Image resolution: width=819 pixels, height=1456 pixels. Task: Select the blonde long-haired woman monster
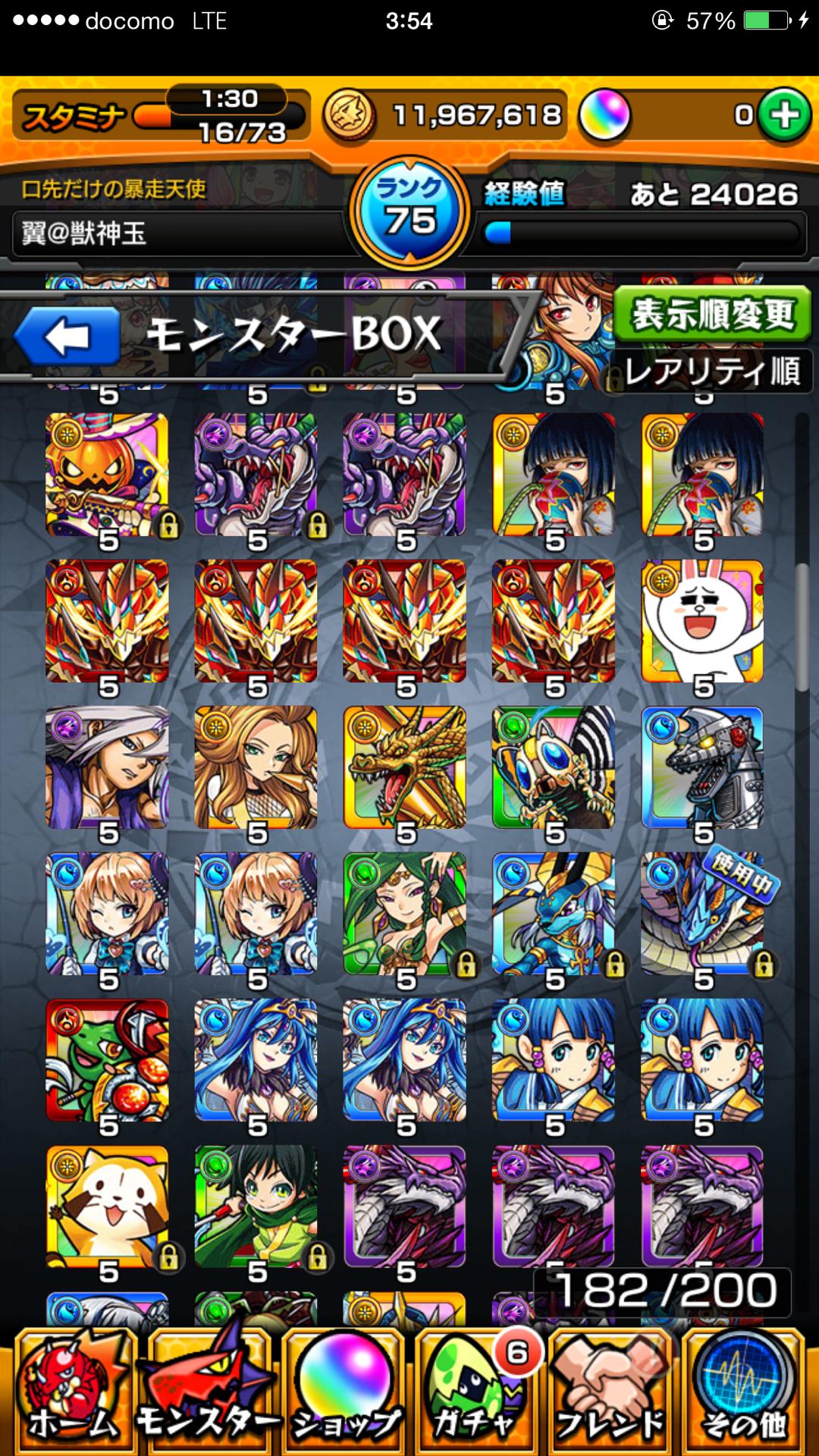[x=256, y=767]
